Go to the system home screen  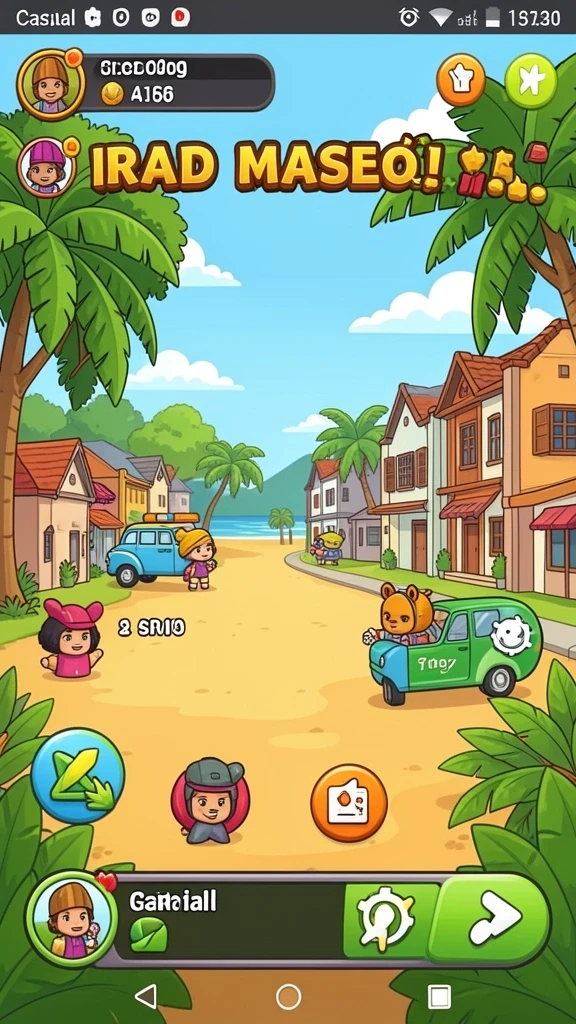[288, 997]
